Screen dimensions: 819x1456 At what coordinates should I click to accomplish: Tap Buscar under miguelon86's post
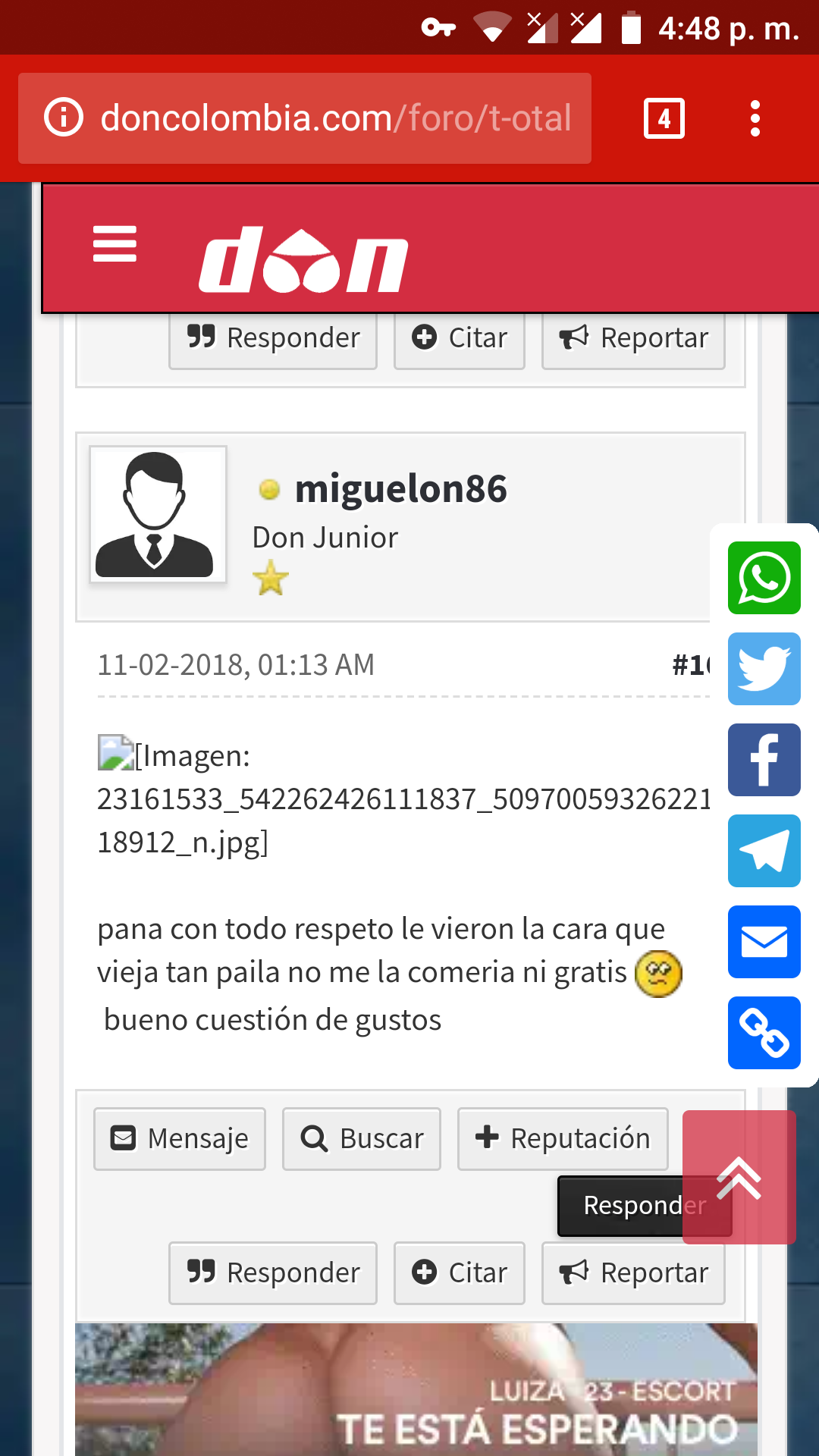[362, 1139]
